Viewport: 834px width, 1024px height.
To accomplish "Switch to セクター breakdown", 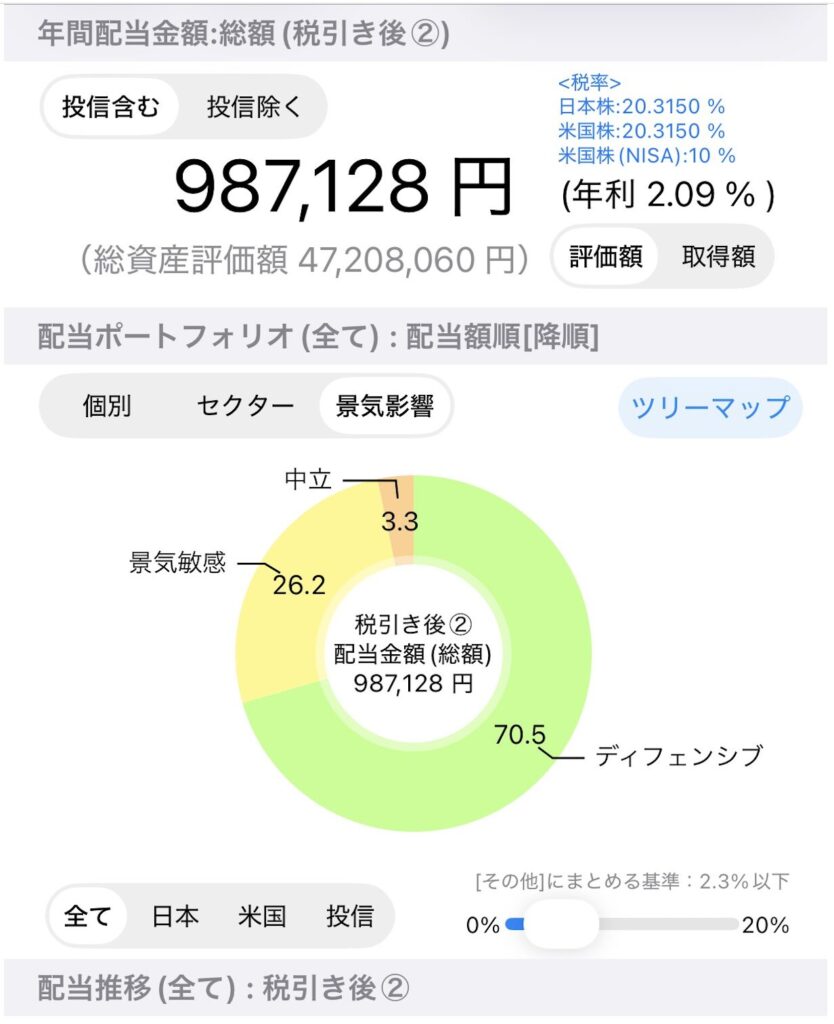I will (245, 406).
